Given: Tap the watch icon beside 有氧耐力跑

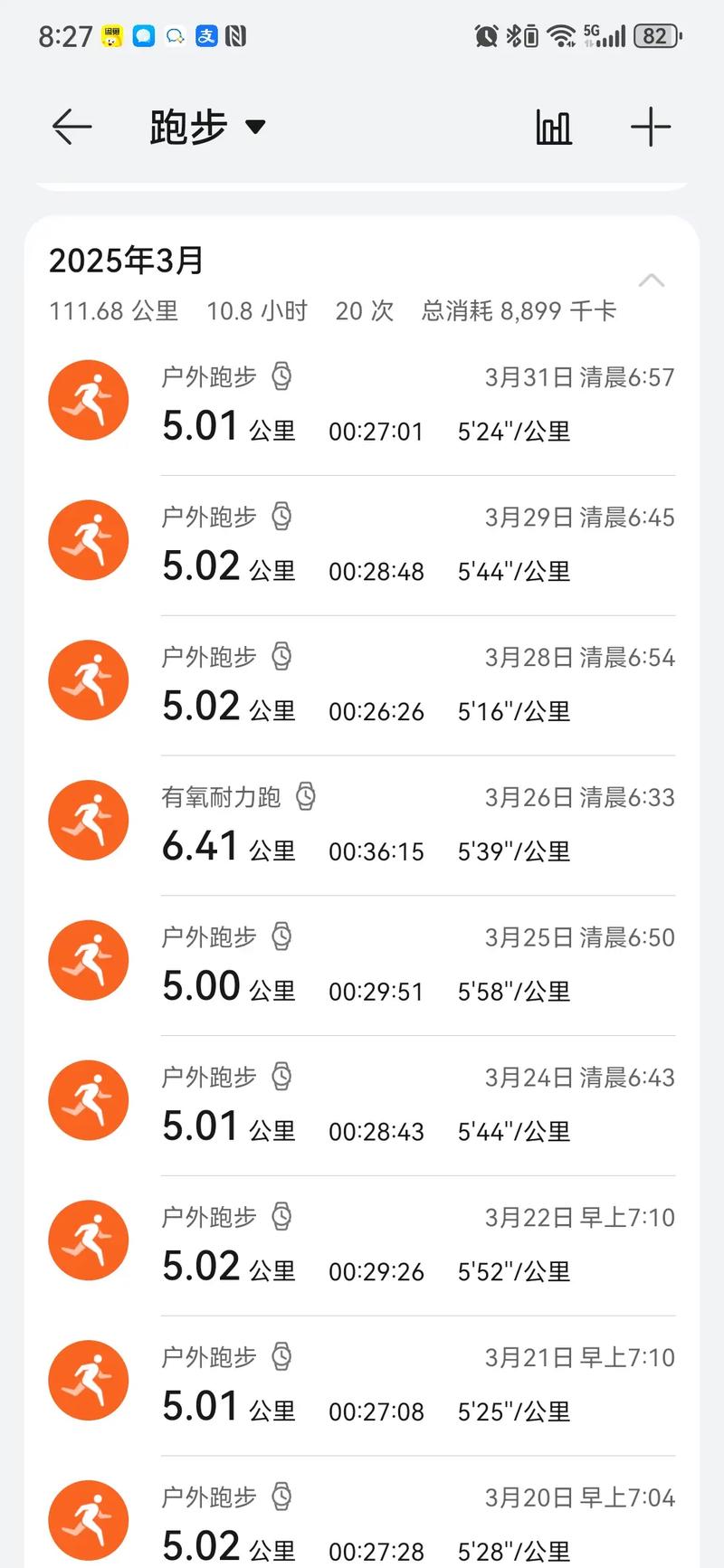Looking at the screenshot, I should tap(306, 797).
